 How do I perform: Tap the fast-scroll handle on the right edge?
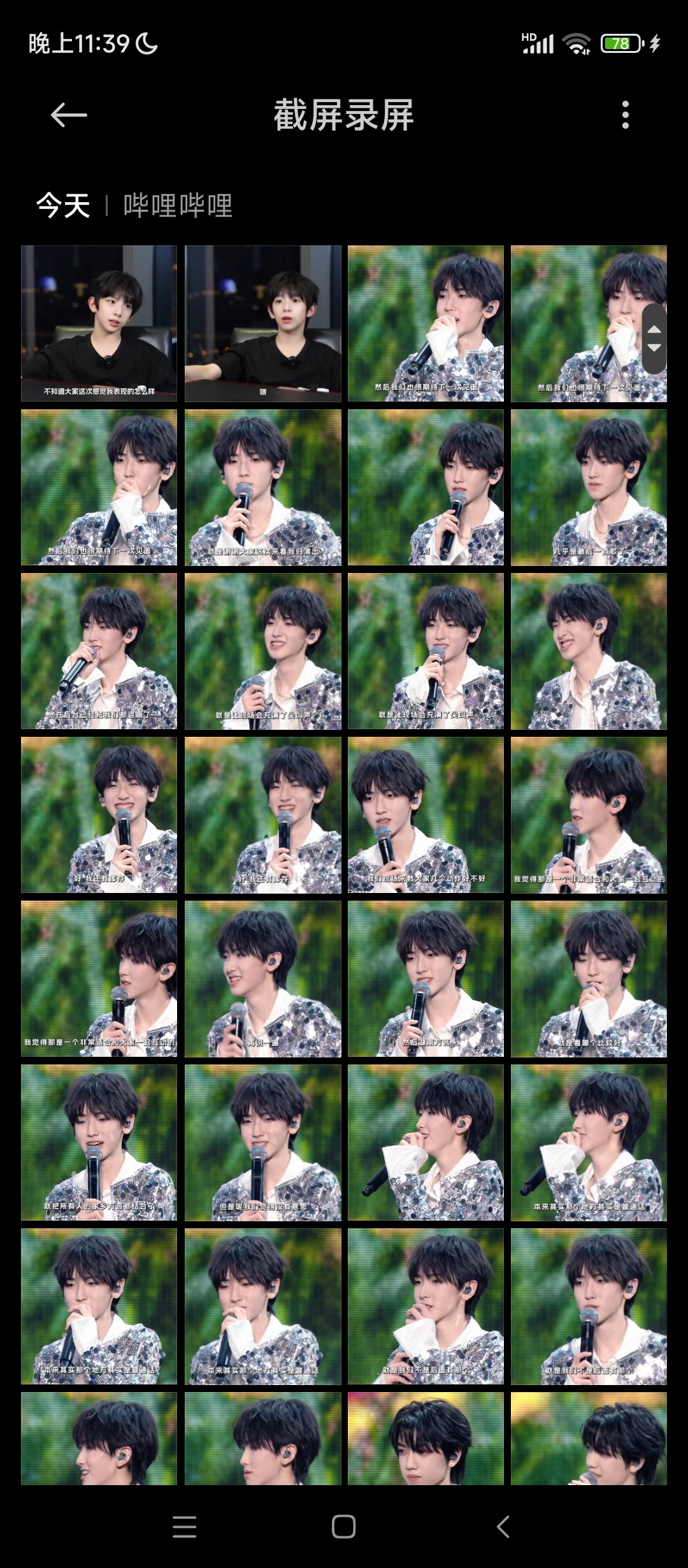tap(654, 338)
